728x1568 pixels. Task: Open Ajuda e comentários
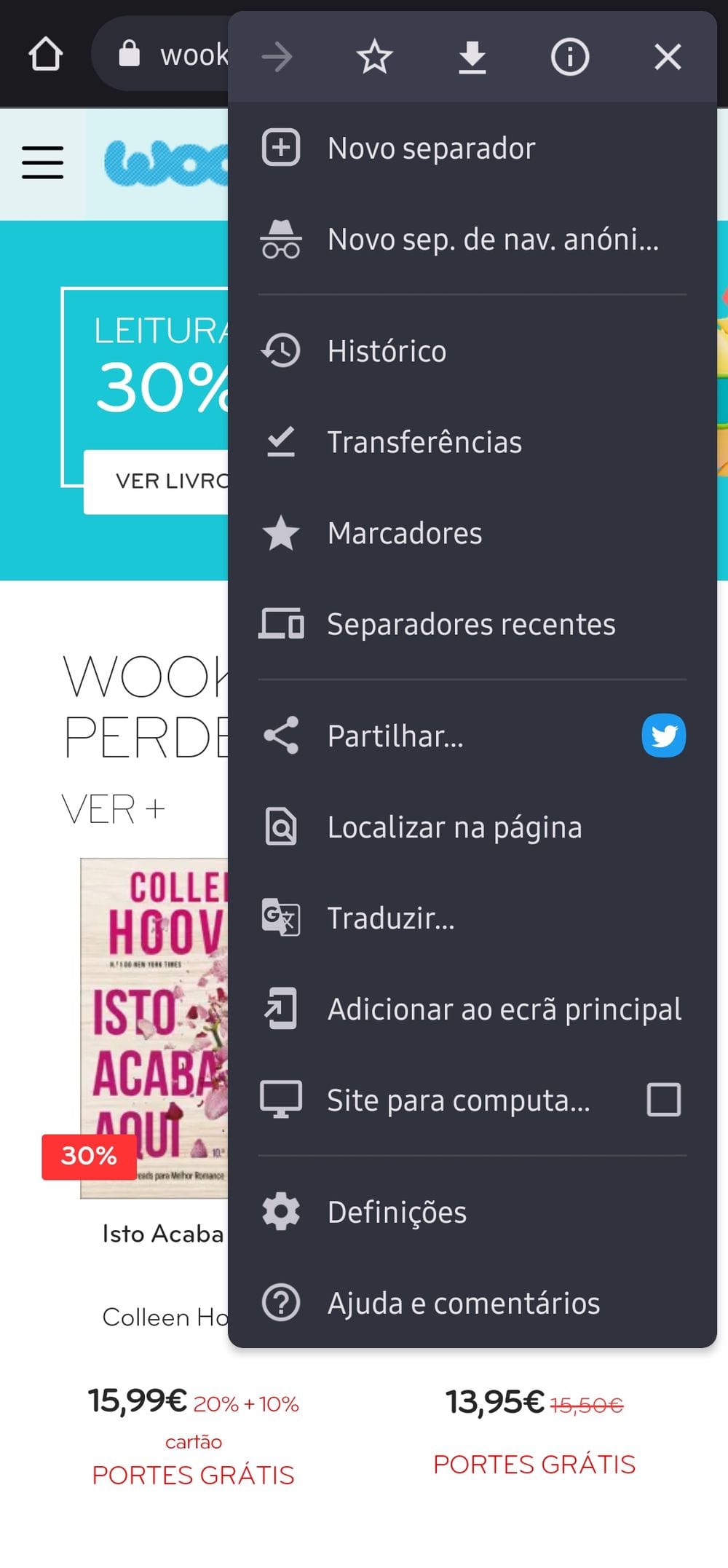pos(463,1304)
